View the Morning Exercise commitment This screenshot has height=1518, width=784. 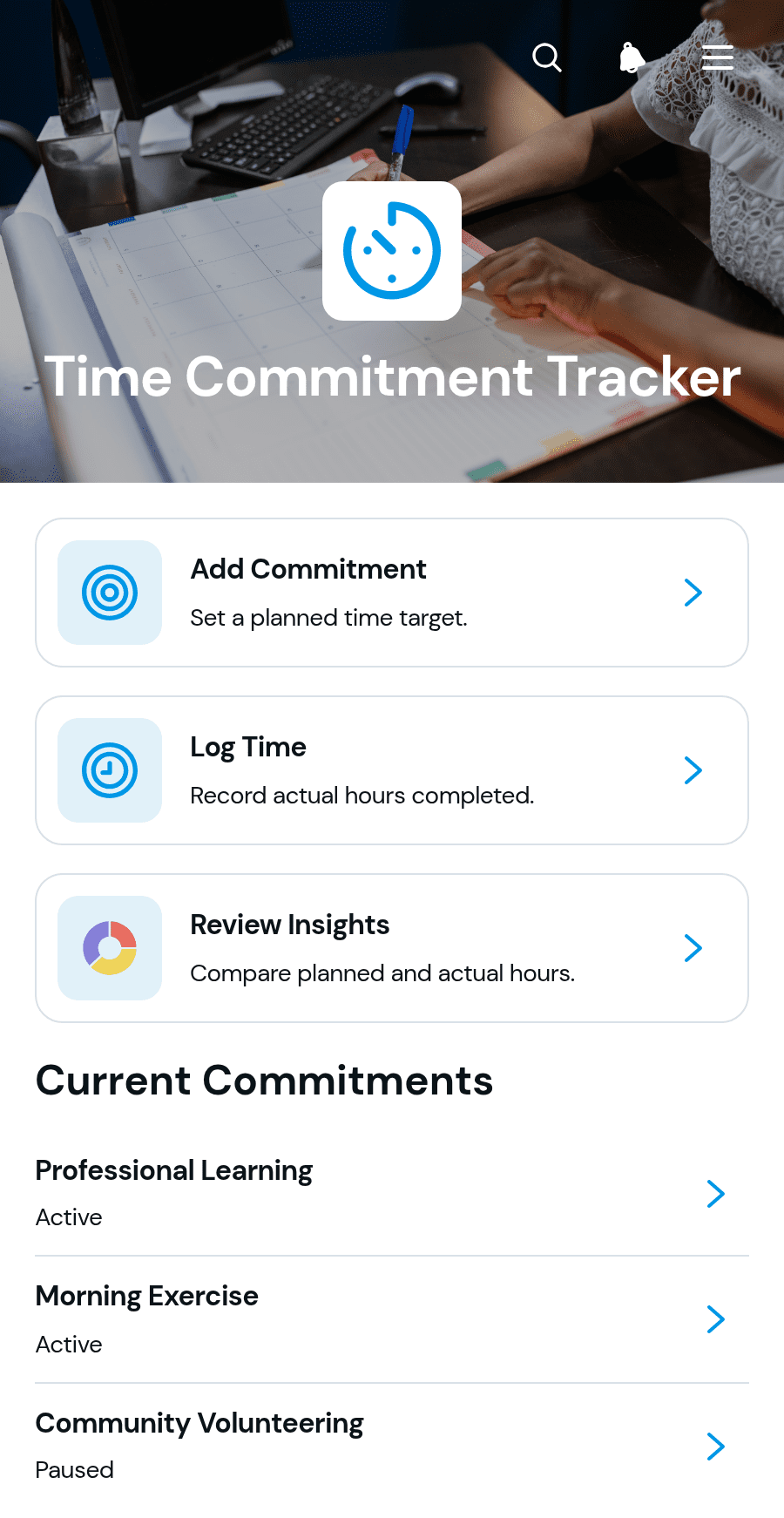(x=392, y=1319)
